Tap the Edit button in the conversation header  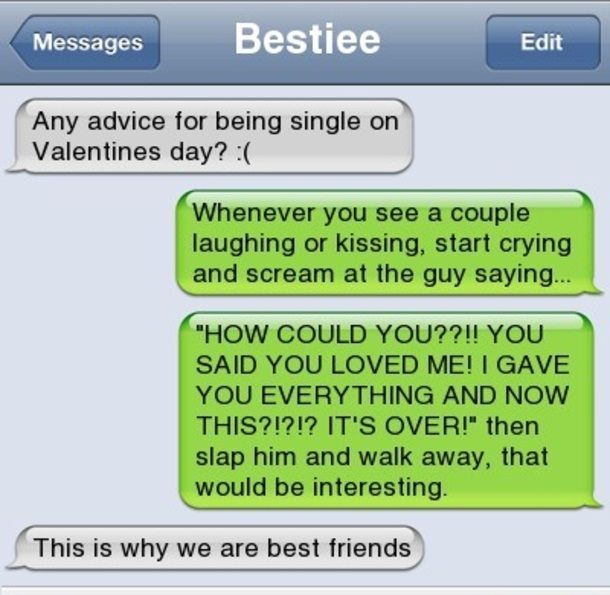541,43
